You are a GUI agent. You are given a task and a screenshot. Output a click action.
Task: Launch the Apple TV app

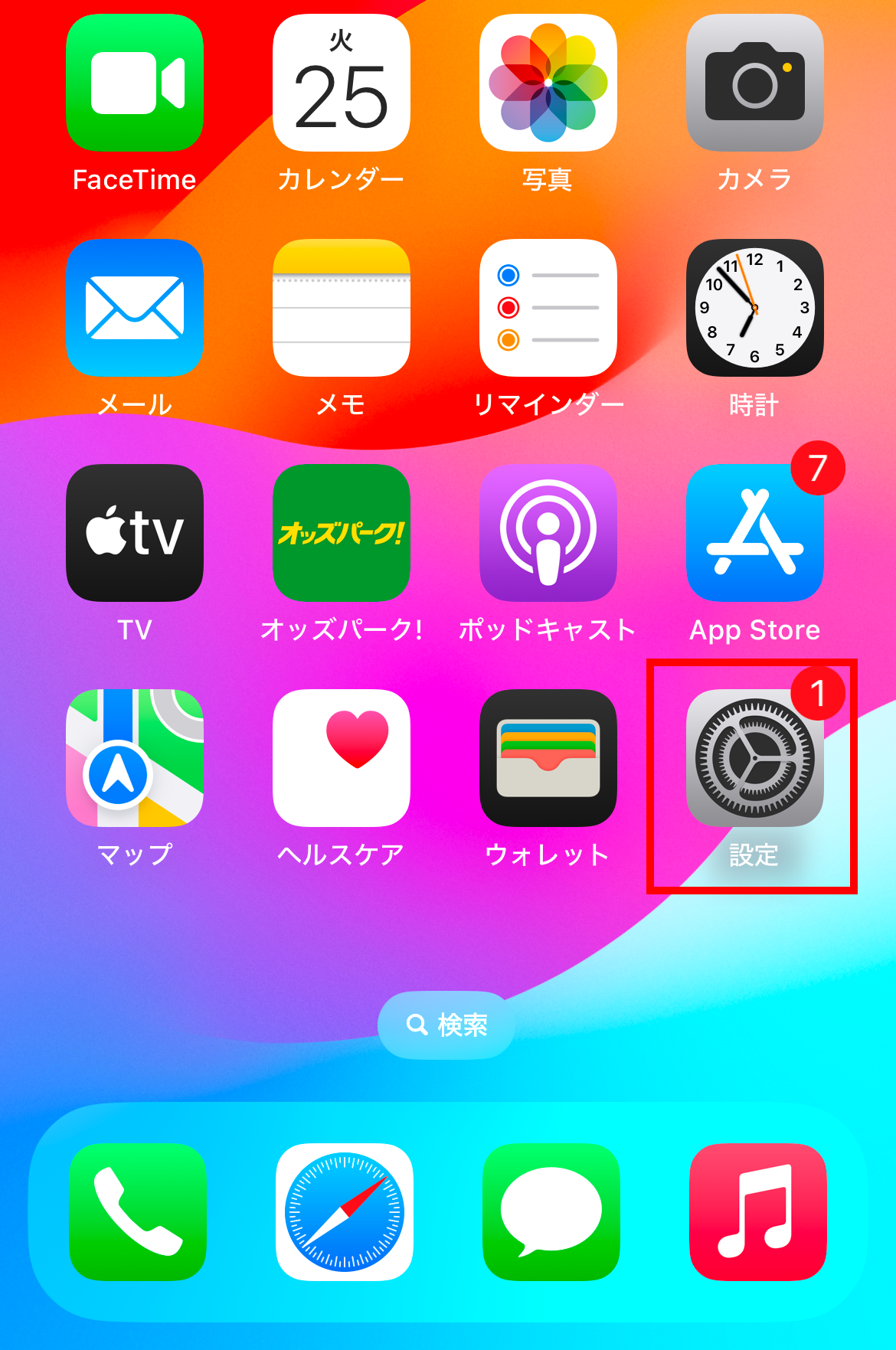[x=135, y=533]
